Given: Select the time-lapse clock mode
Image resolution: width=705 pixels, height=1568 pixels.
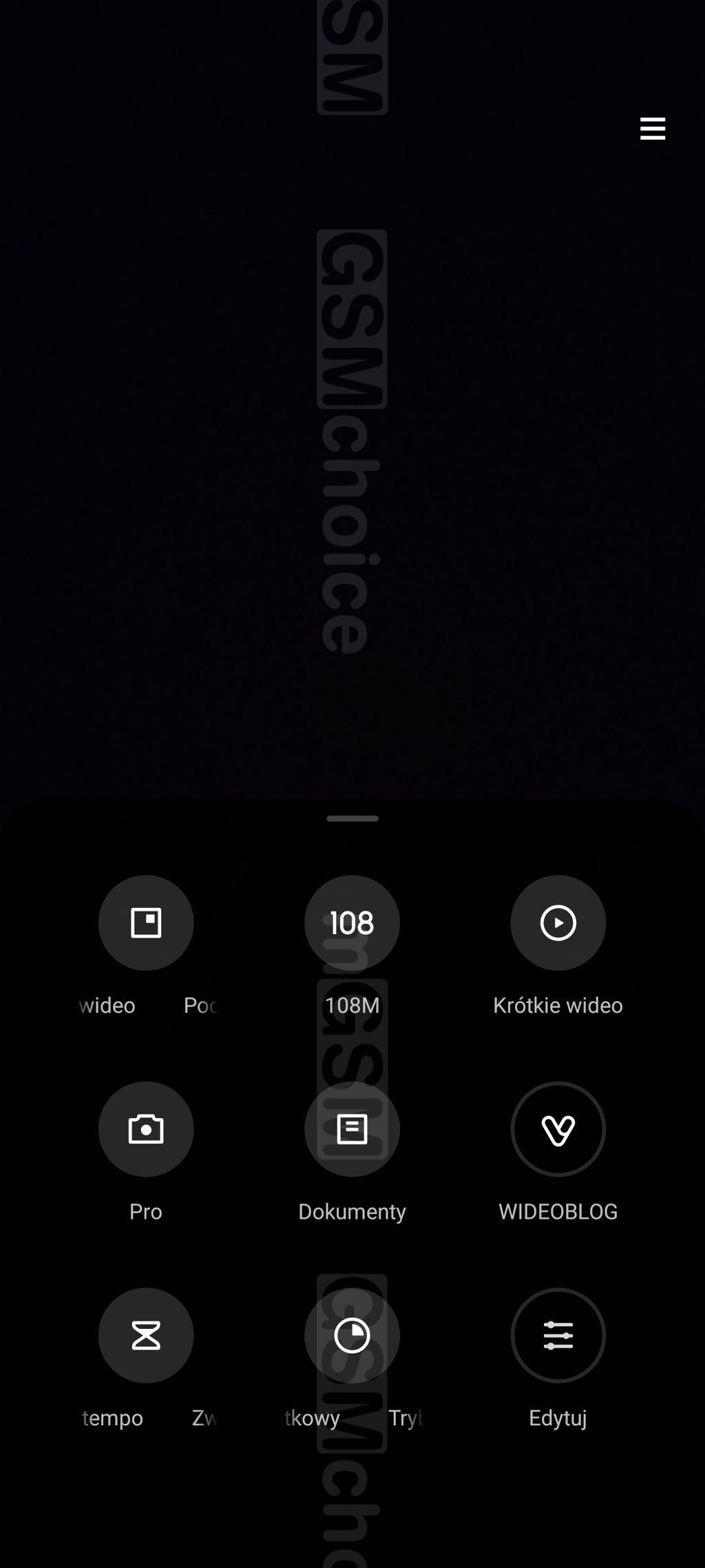Looking at the screenshot, I should tap(352, 1335).
